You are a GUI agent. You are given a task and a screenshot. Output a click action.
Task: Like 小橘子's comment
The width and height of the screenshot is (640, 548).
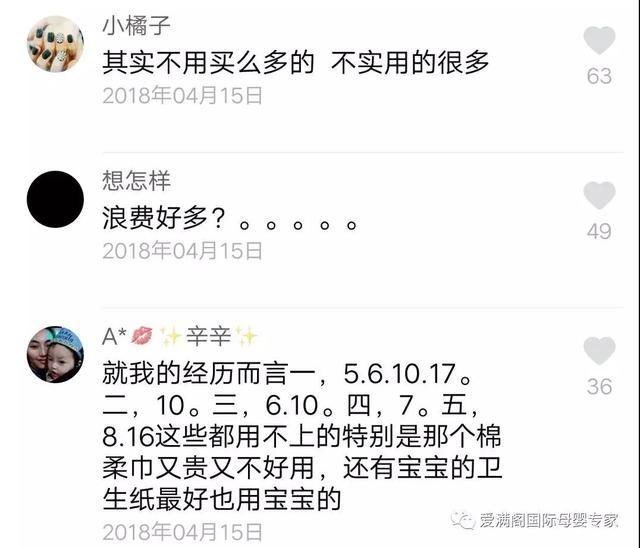click(599, 40)
